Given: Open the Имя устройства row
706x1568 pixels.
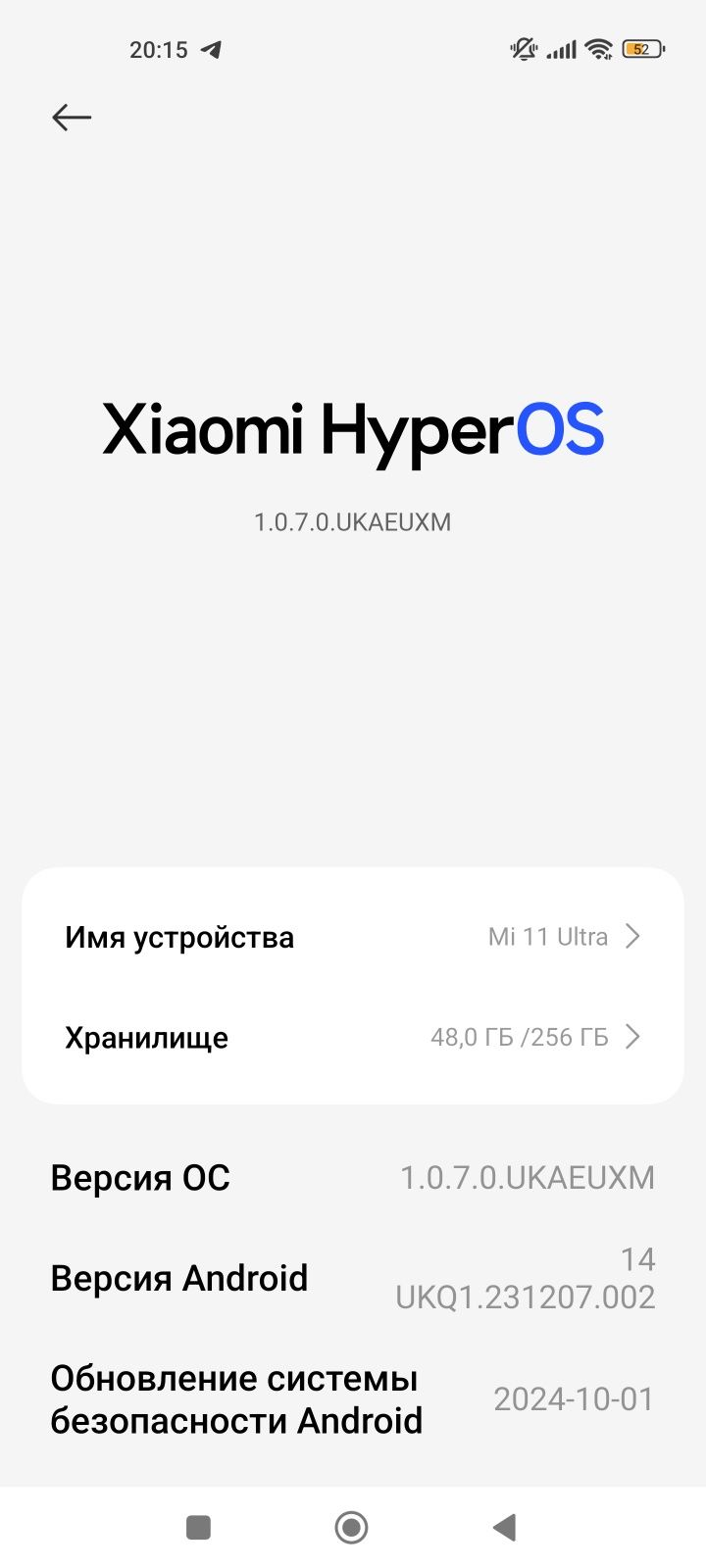Looking at the screenshot, I should 353,937.
